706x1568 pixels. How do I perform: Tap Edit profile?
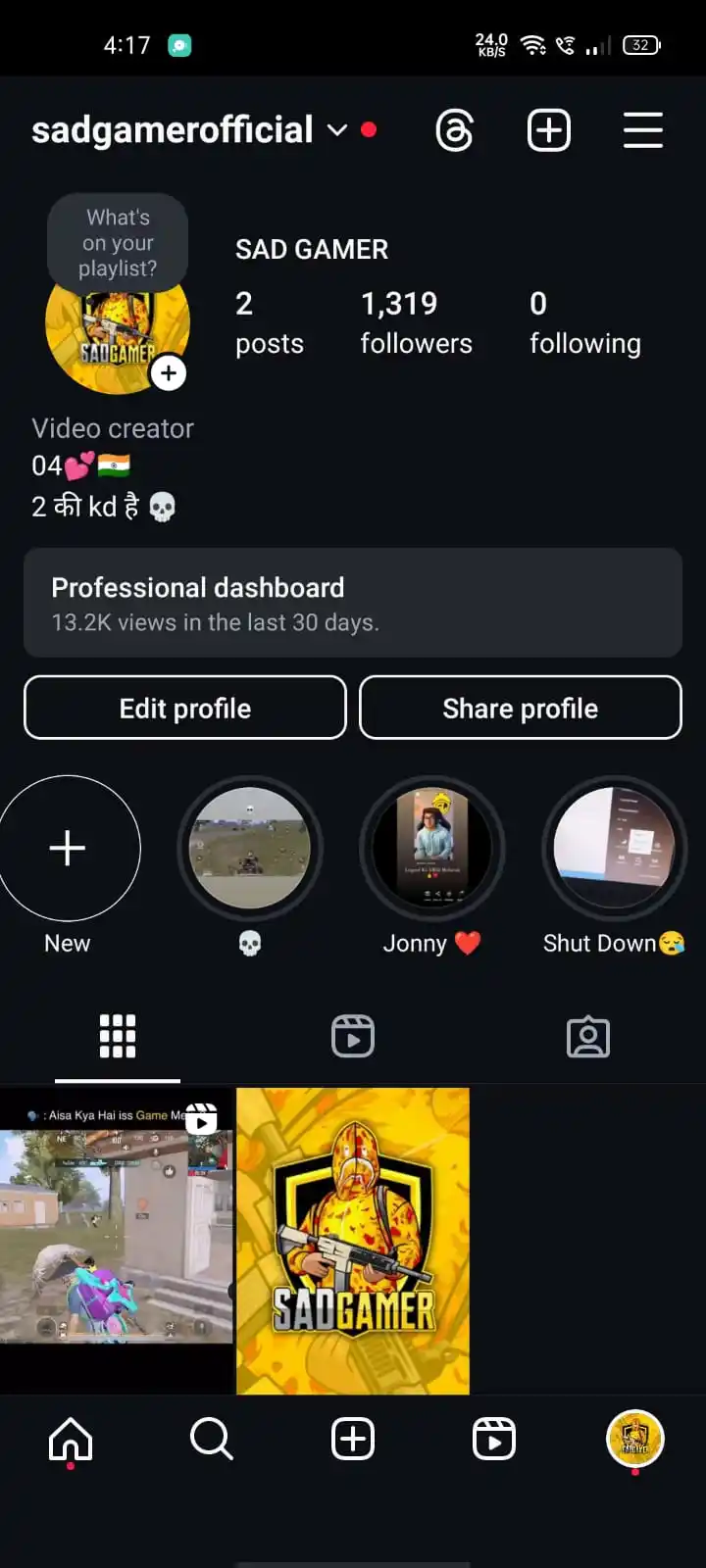pos(185,708)
